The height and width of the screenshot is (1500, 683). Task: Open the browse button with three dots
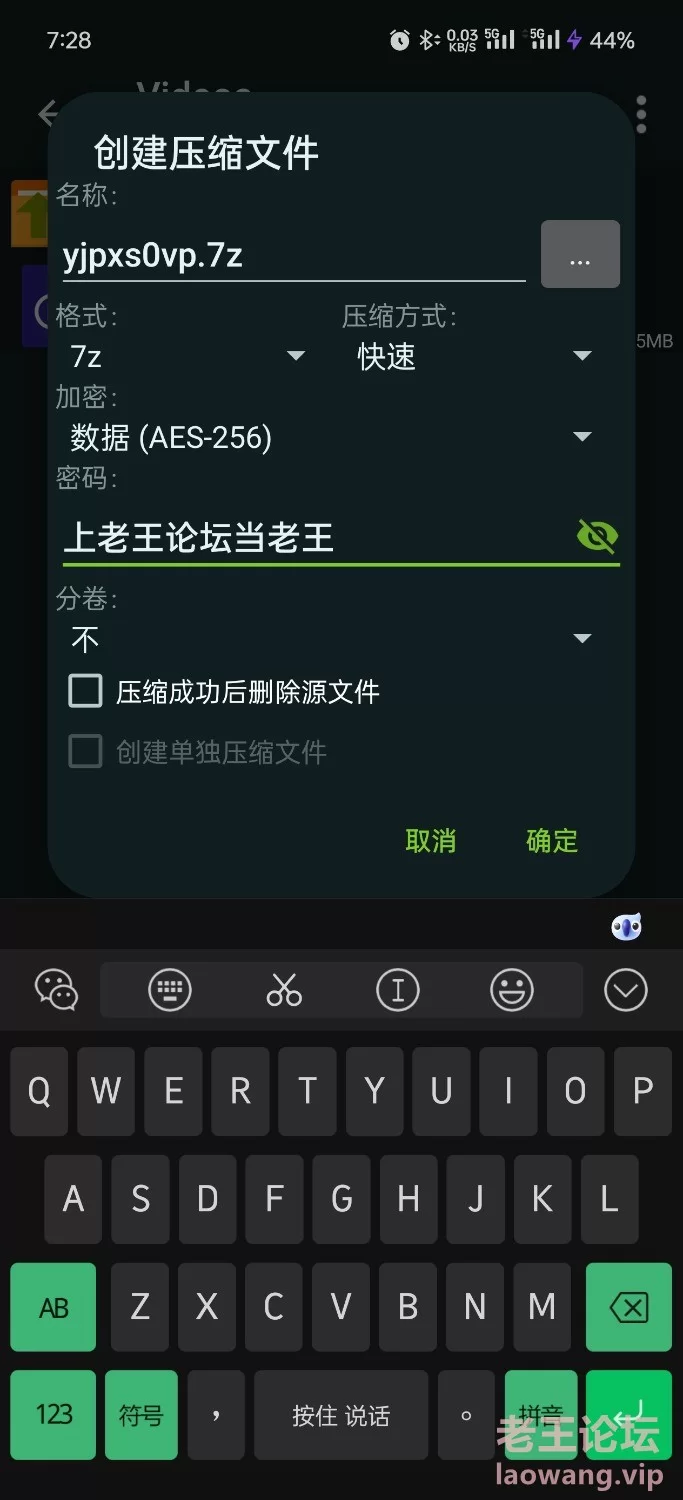coord(580,255)
